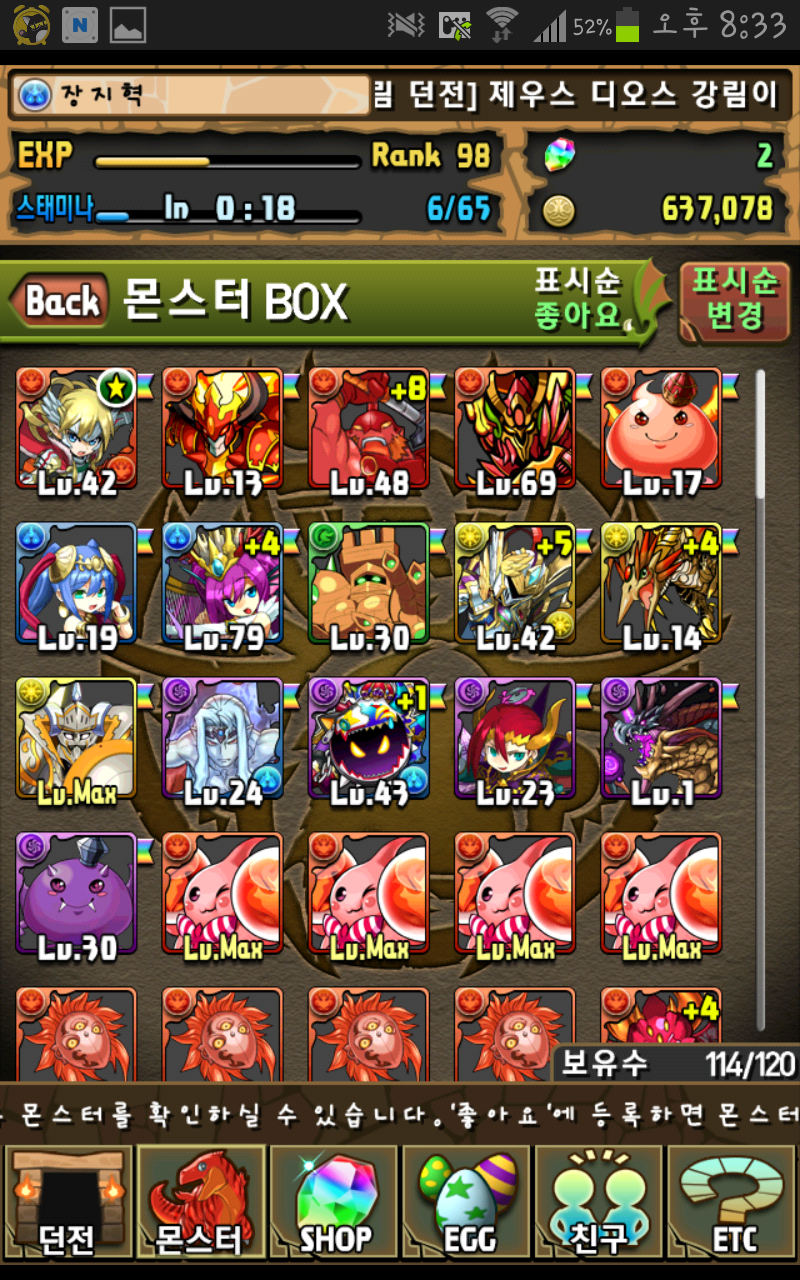Open the Lv.47 +1 dark monster
Viewport: 800px width, 1280px height.
tap(369, 738)
